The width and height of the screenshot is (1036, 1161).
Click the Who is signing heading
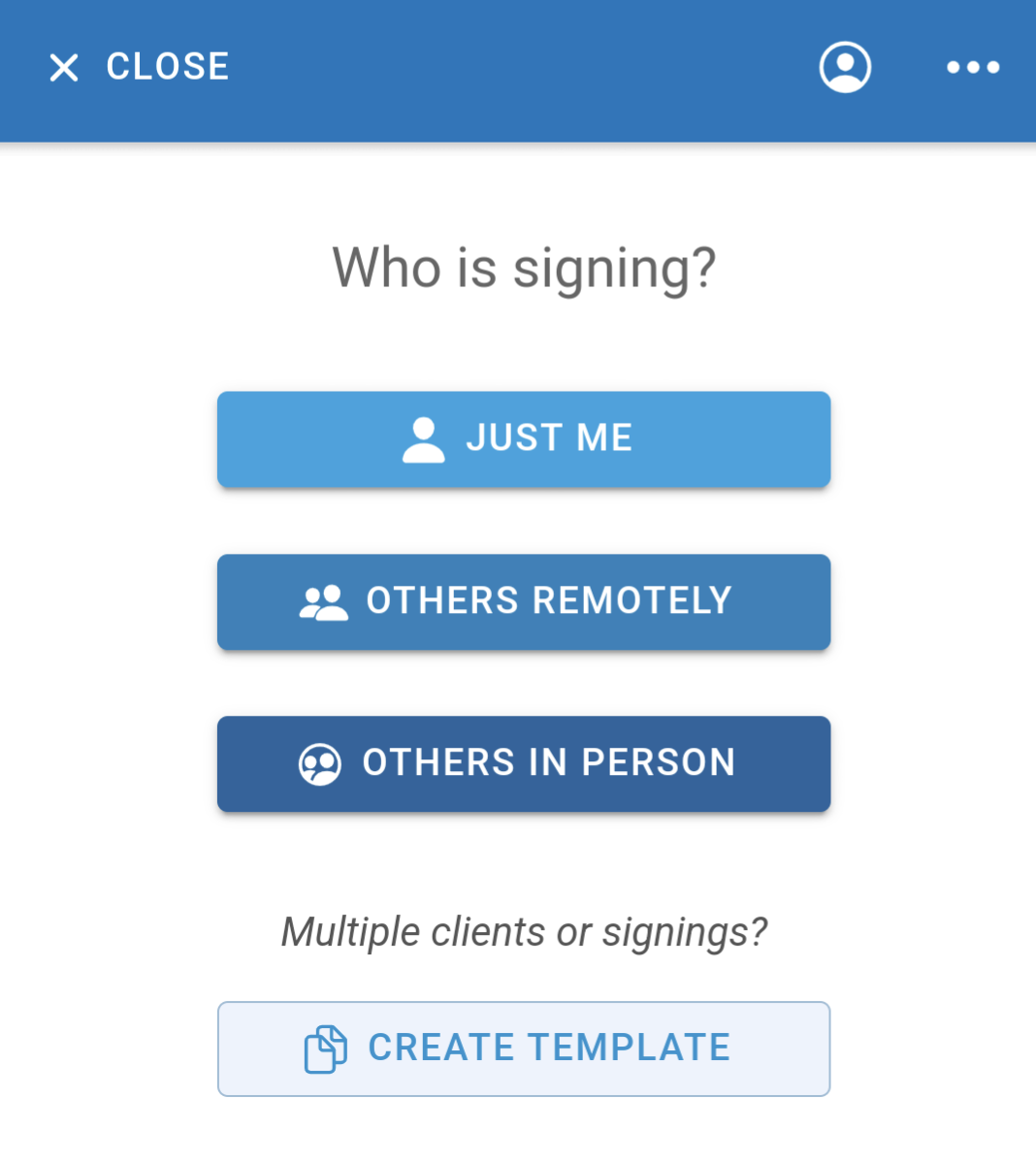pyautogui.click(x=523, y=269)
